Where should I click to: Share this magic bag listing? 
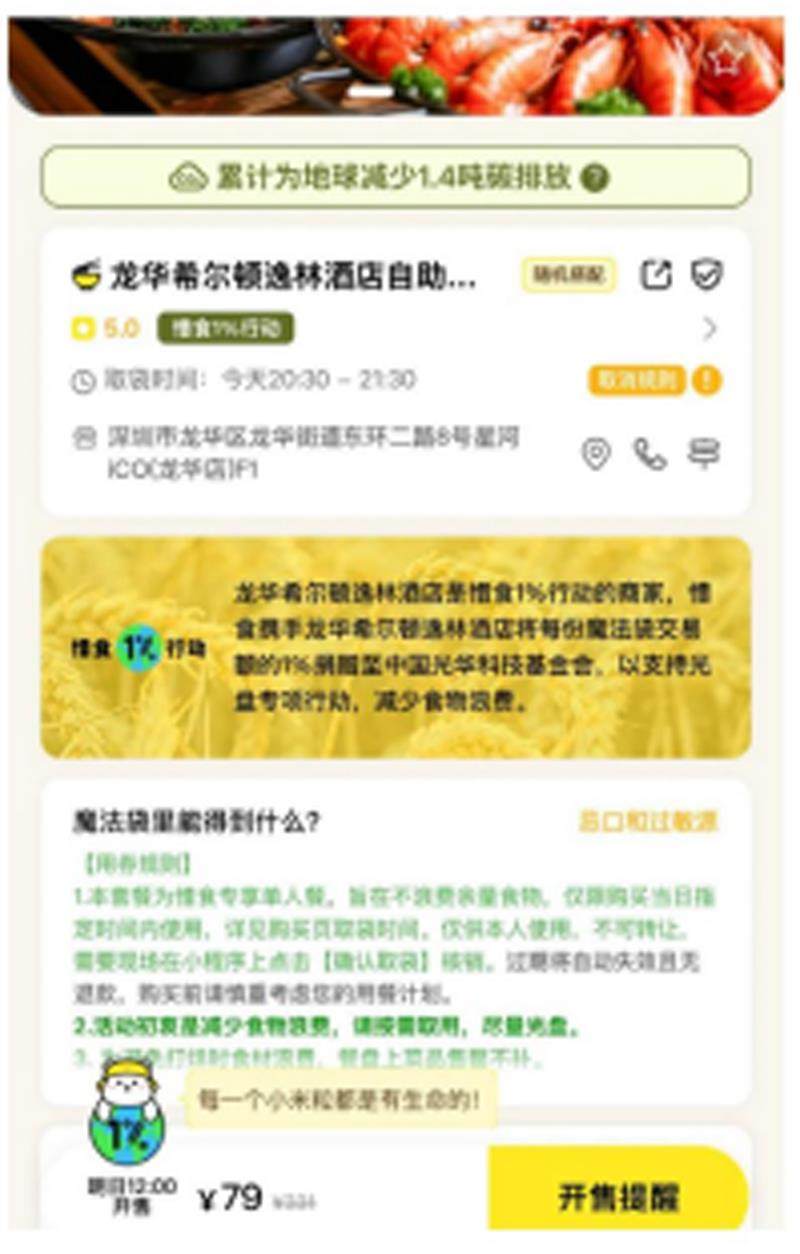(x=656, y=275)
